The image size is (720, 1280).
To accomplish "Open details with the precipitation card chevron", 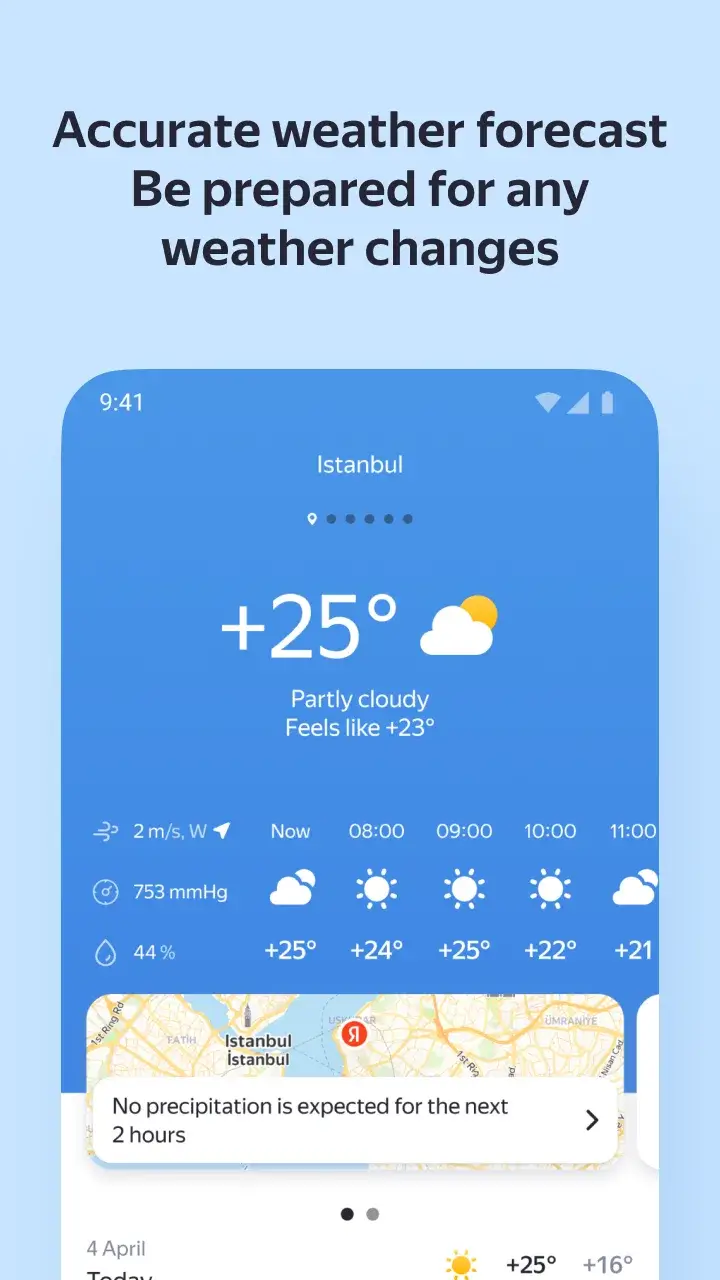I will 590,1120.
